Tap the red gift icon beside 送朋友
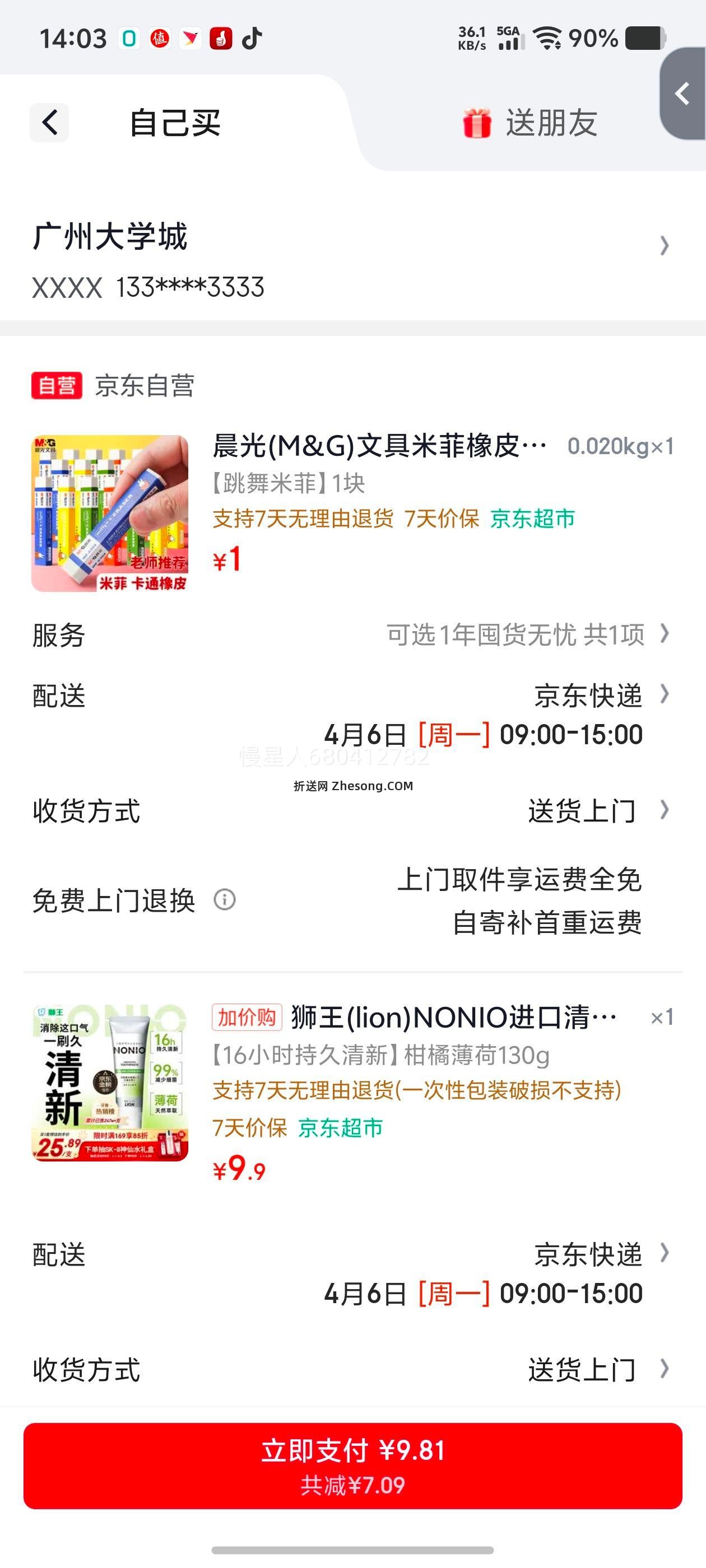The height and width of the screenshot is (1568, 706). point(476,122)
